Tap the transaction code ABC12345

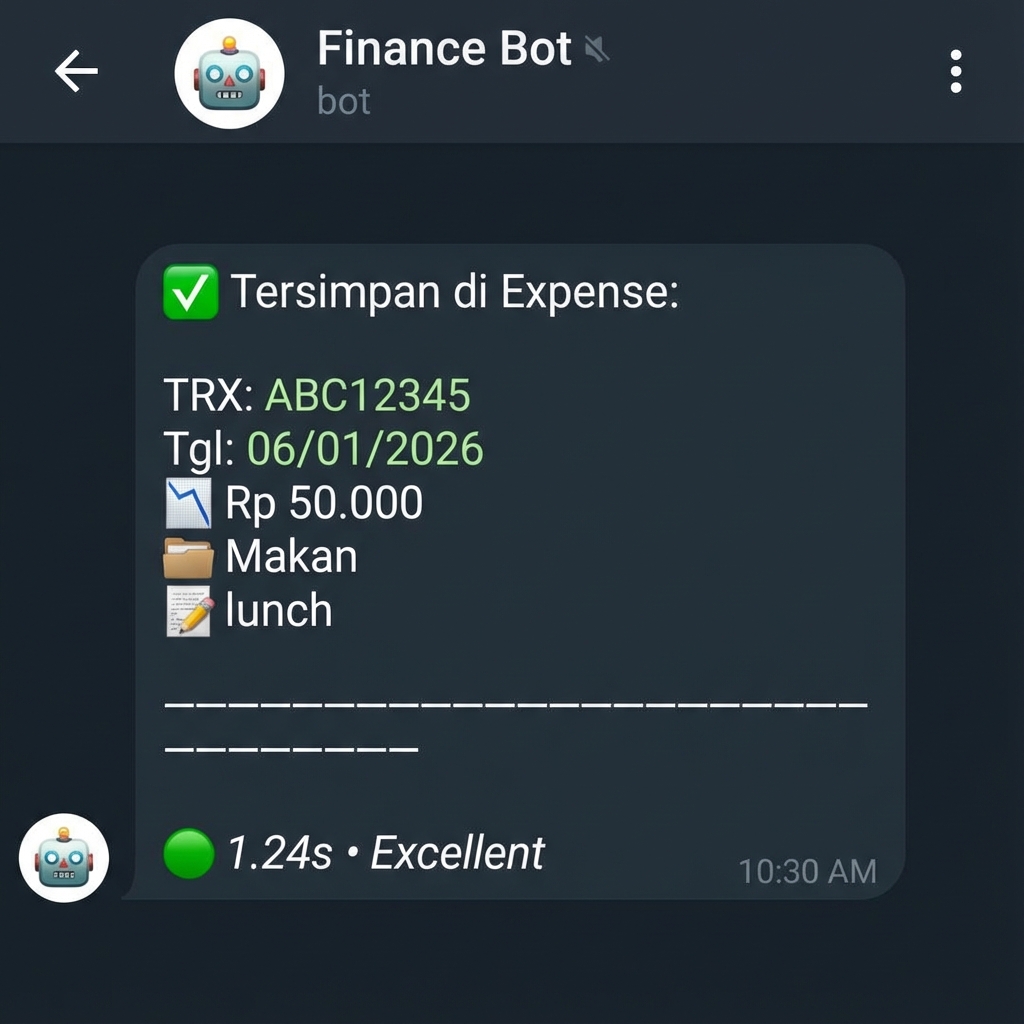[x=367, y=396]
